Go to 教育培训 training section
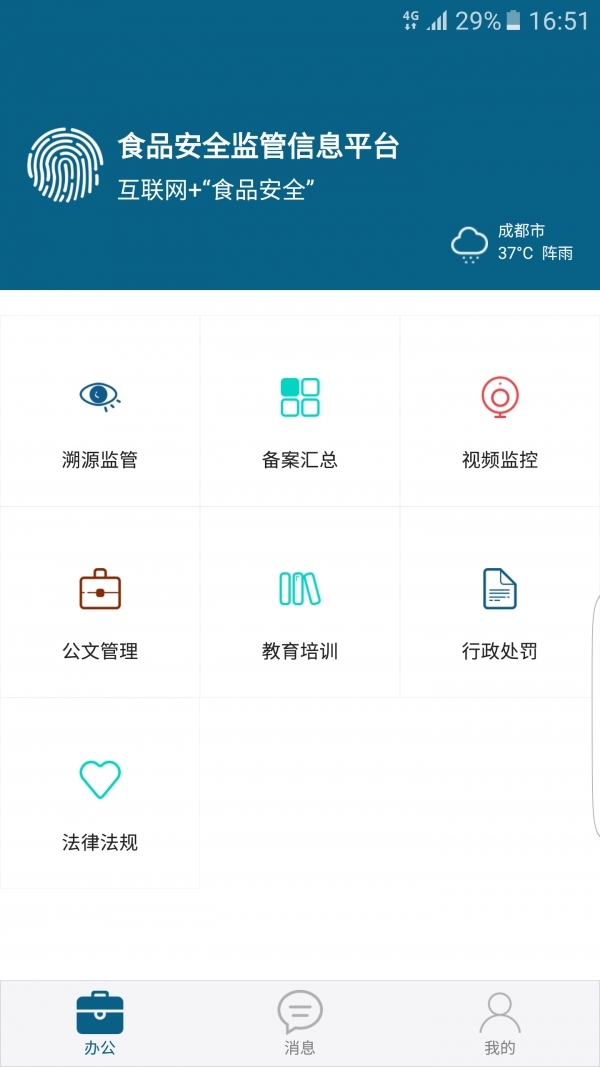 click(x=300, y=603)
